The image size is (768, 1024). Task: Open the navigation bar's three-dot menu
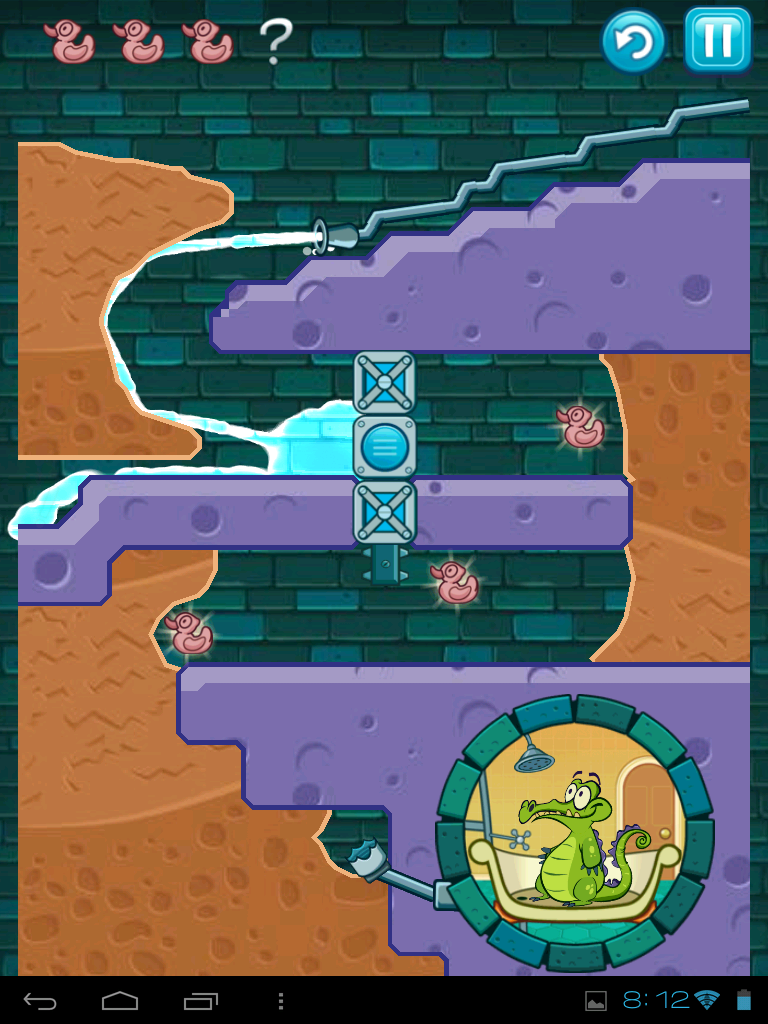pyautogui.click(x=281, y=1000)
